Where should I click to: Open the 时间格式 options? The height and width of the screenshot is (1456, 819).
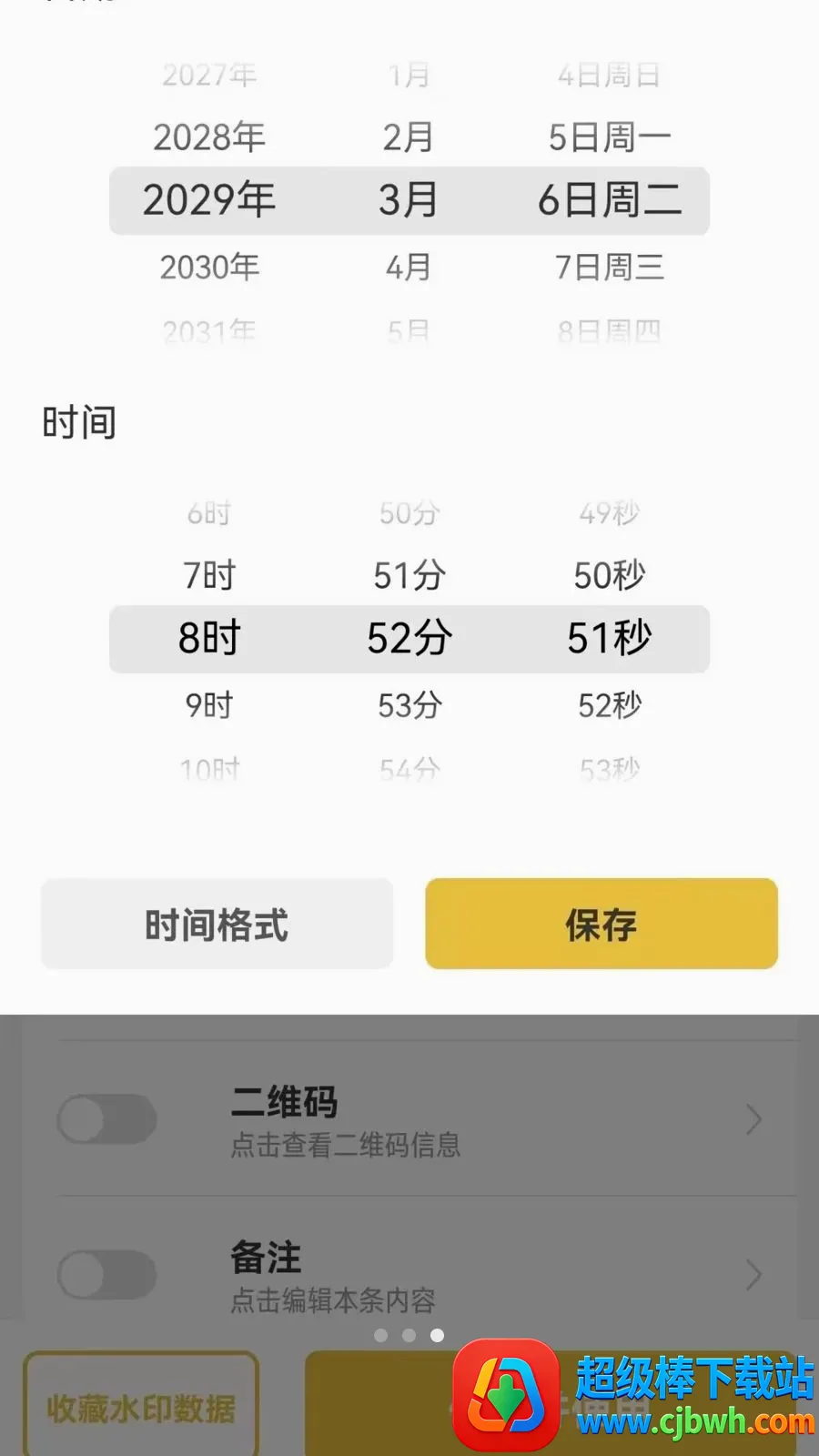coord(217,924)
